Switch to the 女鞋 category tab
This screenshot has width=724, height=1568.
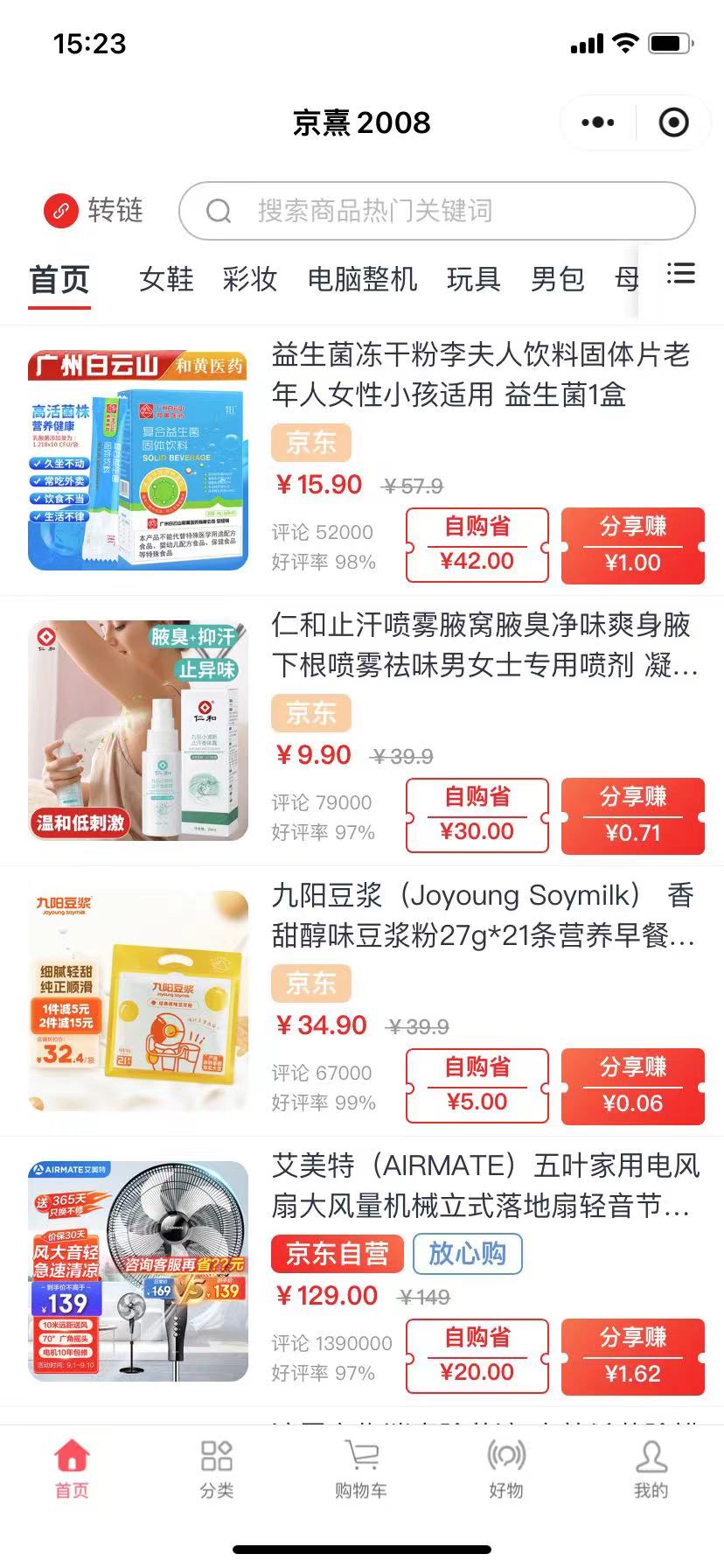(x=166, y=279)
